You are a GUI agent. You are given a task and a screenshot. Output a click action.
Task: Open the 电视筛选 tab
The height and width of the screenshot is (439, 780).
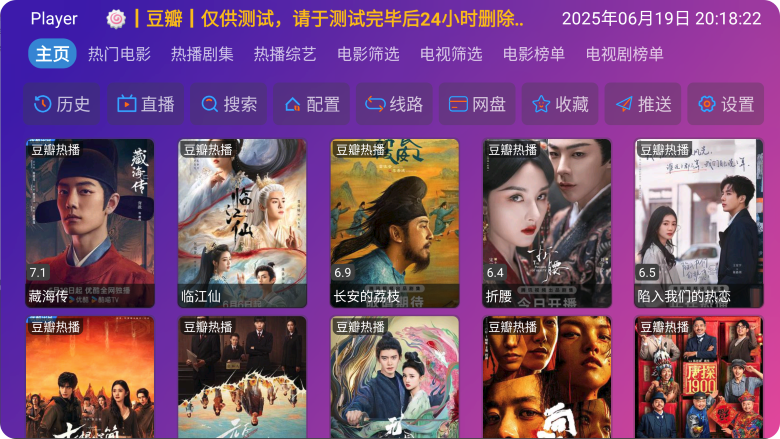click(x=451, y=54)
